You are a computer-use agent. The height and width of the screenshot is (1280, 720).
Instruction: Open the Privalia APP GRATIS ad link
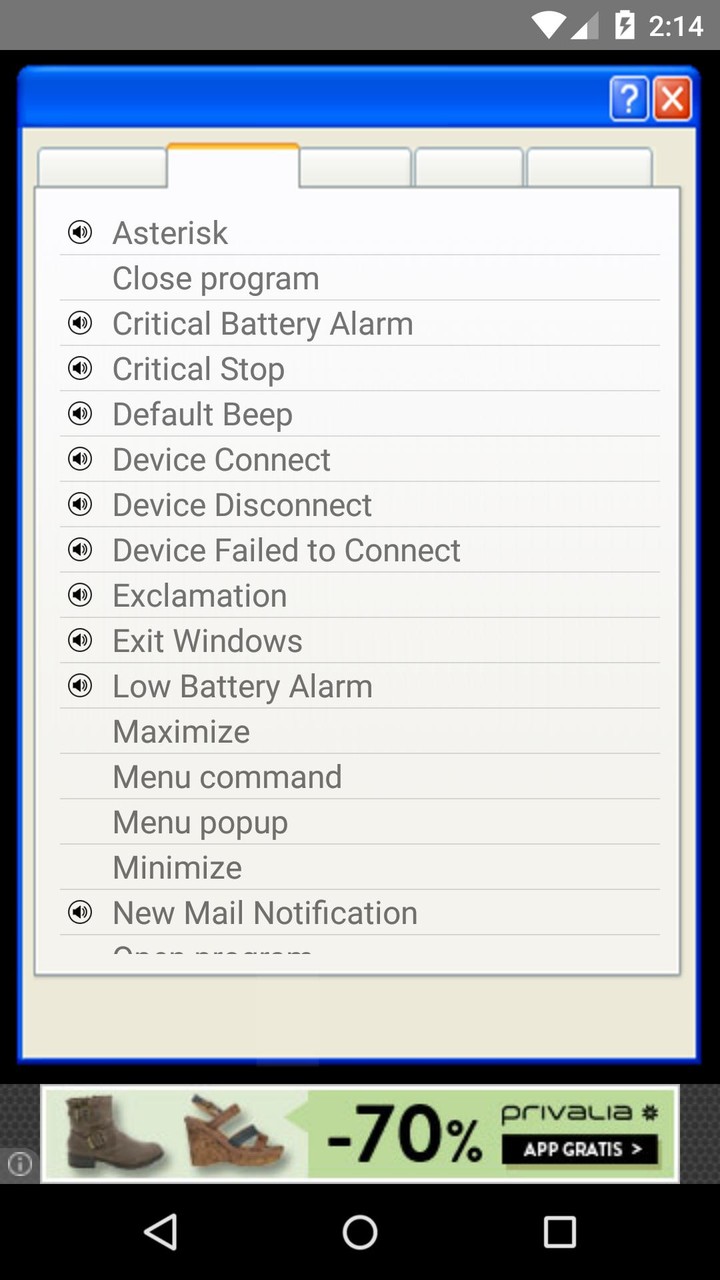pos(583,1150)
